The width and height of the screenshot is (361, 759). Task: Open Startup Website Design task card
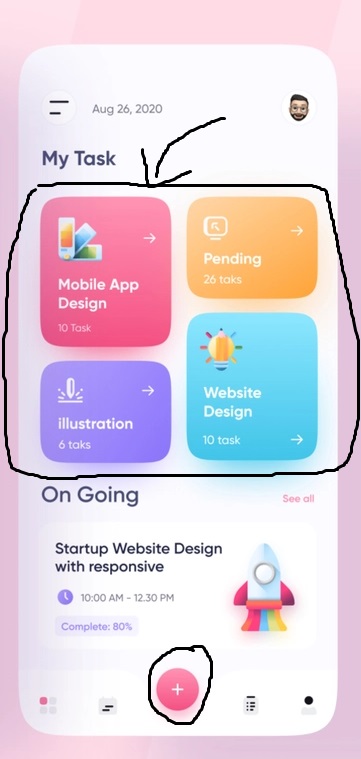pos(178,586)
